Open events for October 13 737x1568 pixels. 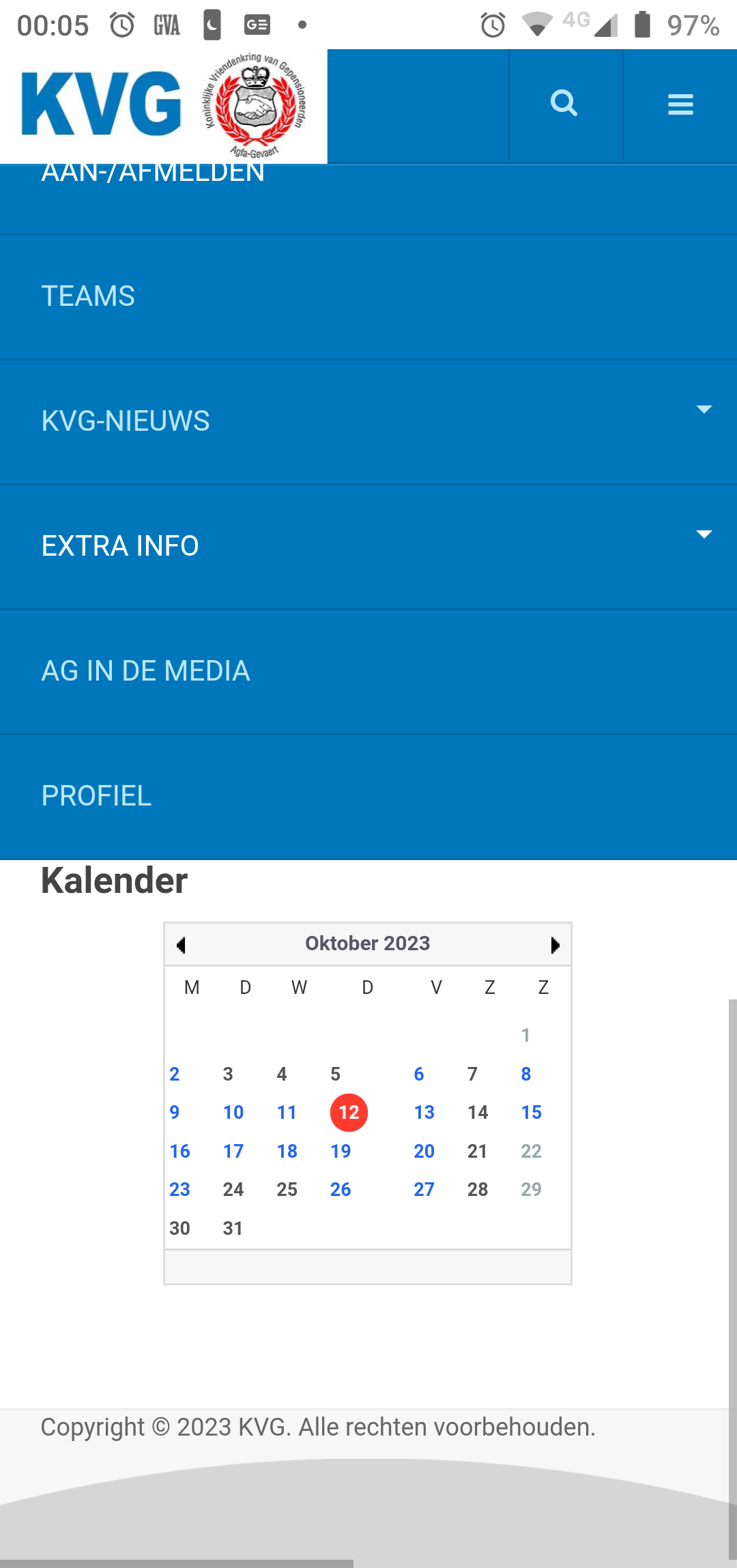click(424, 1113)
